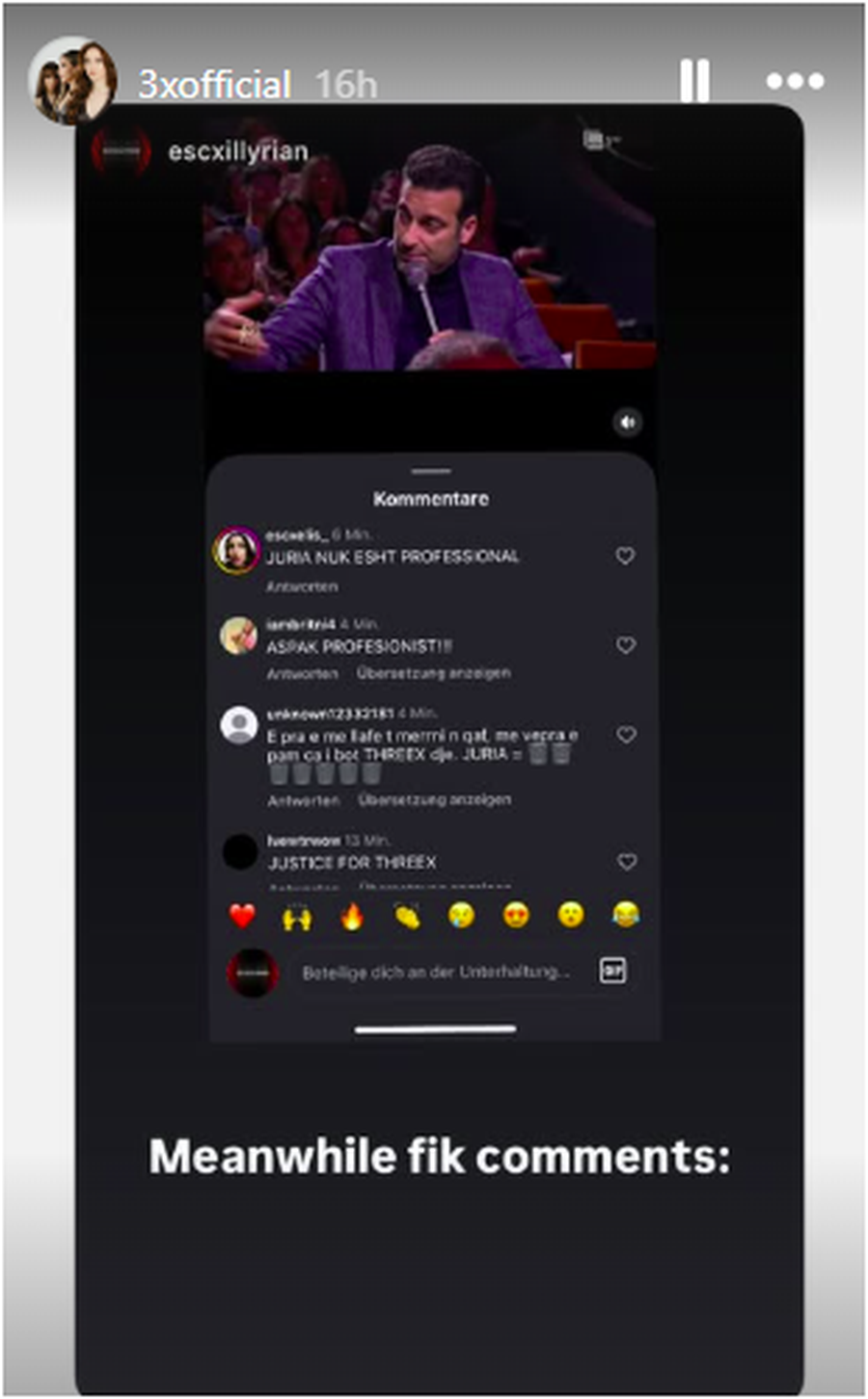Open the story's three-dot options menu

795,81
